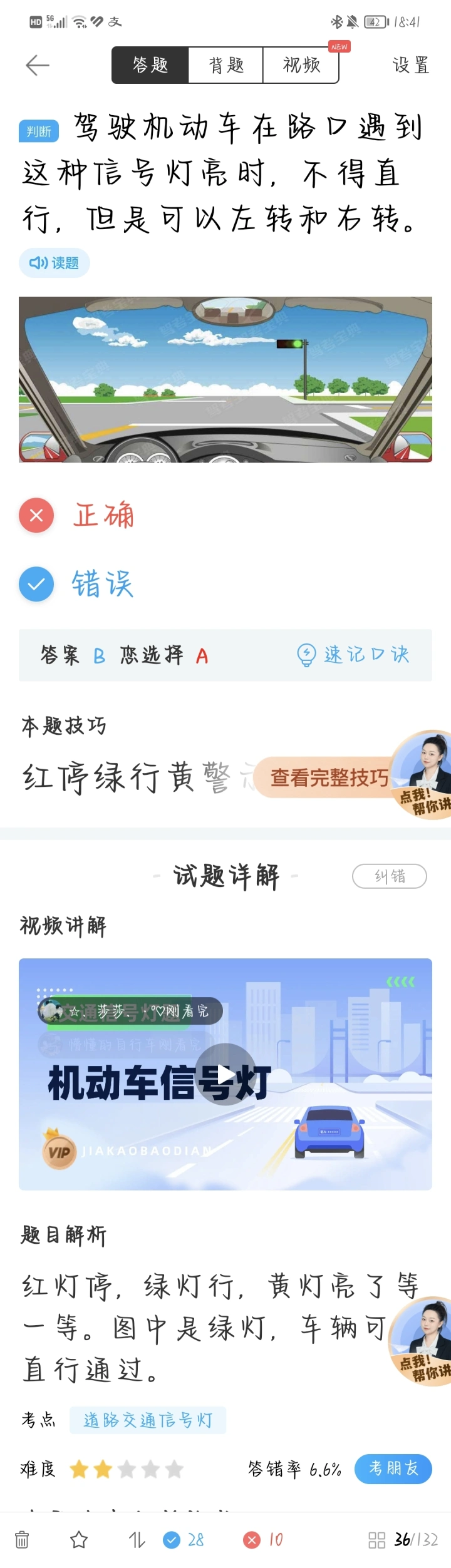
Task: Enlarge the traffic light question image
Action: pyautogui.click(x=225, y=379)
